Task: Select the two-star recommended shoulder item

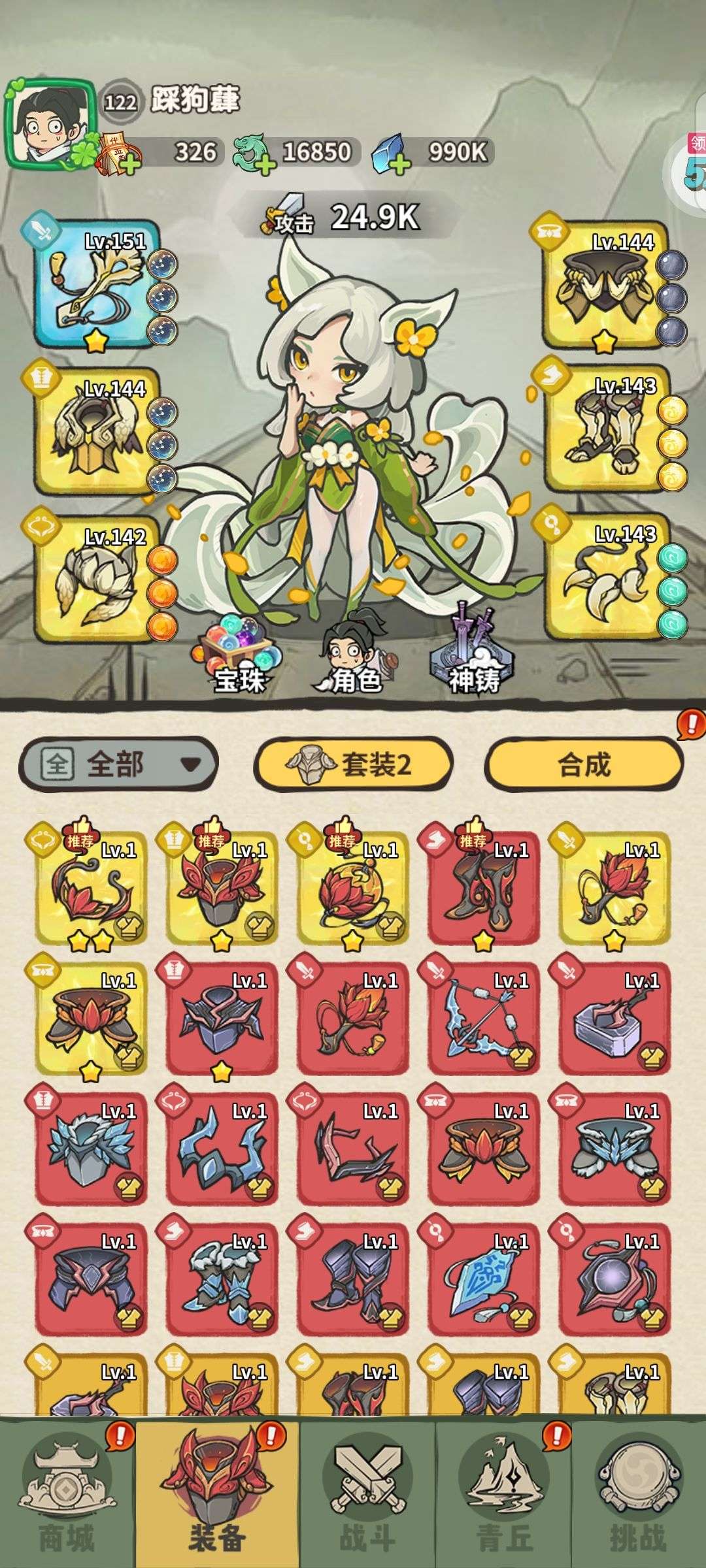Action: pos(92,889)
